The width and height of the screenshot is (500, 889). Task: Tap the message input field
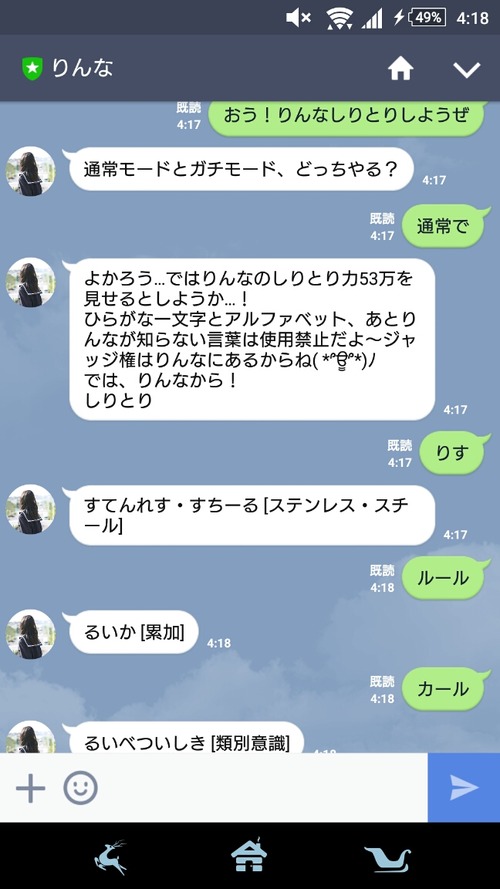click(264, 788)
